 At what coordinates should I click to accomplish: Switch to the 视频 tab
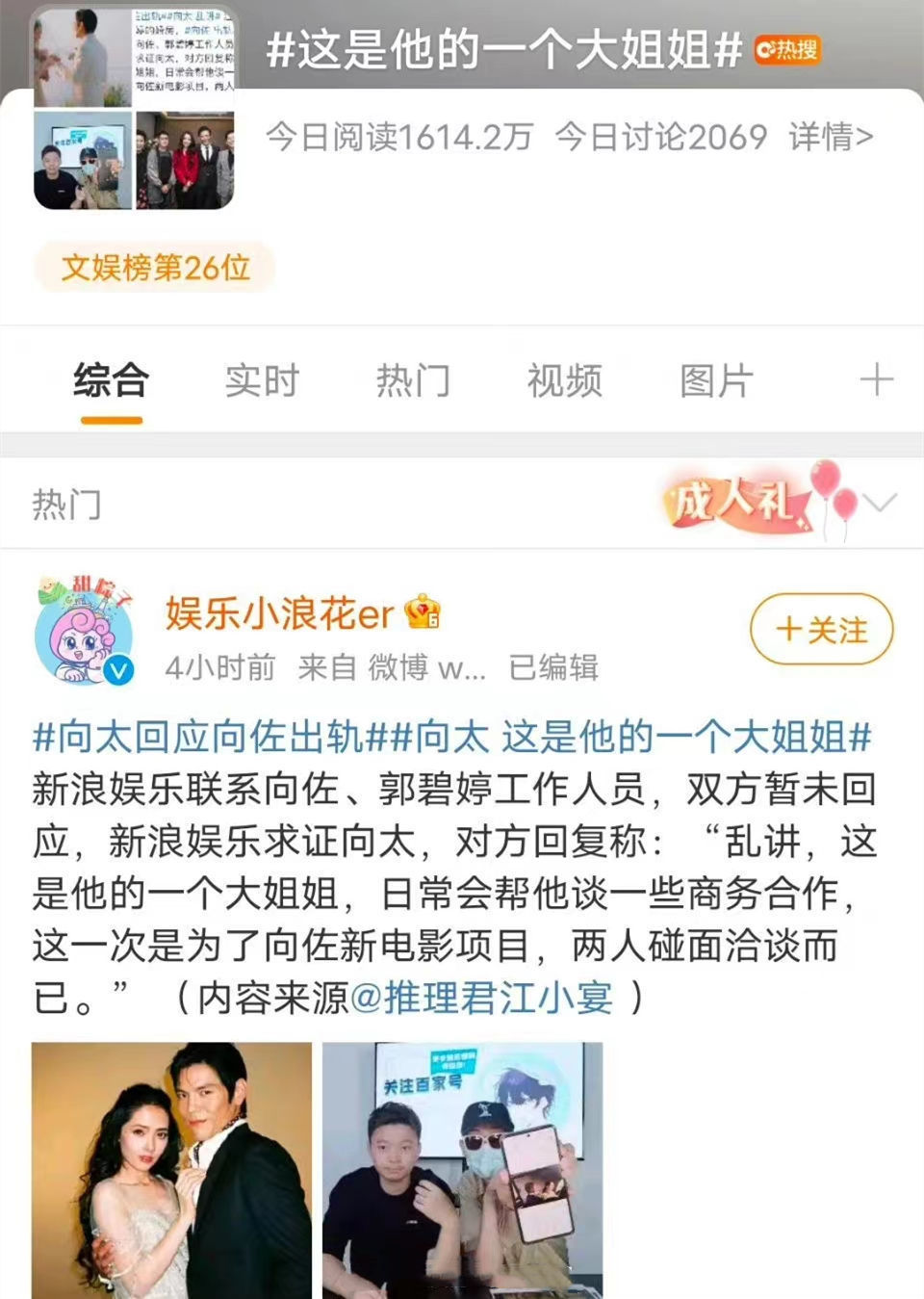click(x=564, y=380)
